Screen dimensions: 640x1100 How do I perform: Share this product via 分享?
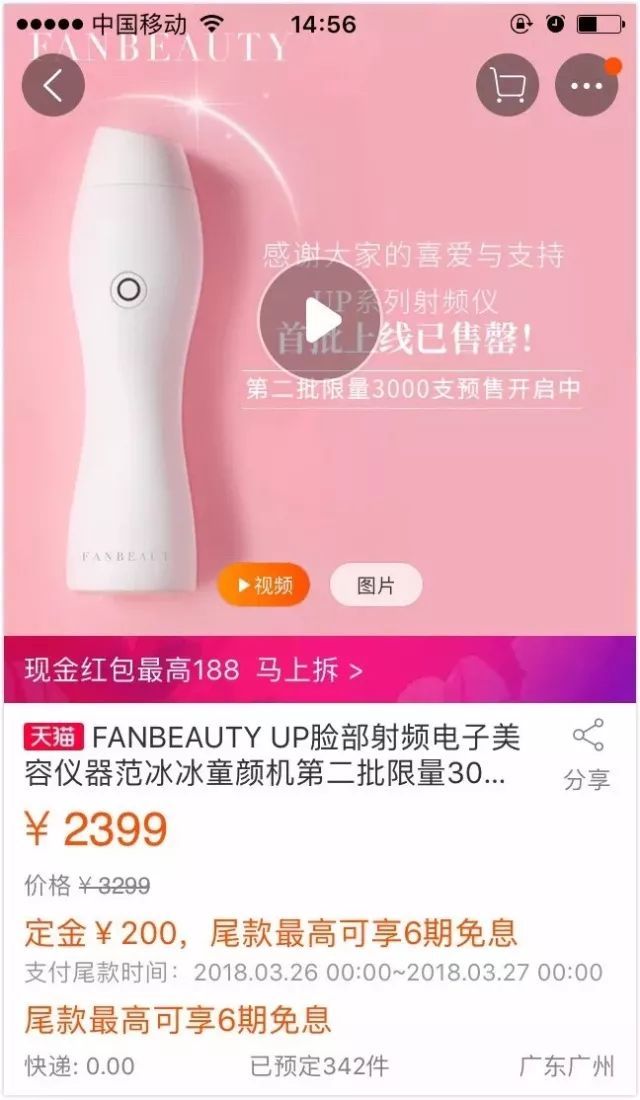[587, 755]
